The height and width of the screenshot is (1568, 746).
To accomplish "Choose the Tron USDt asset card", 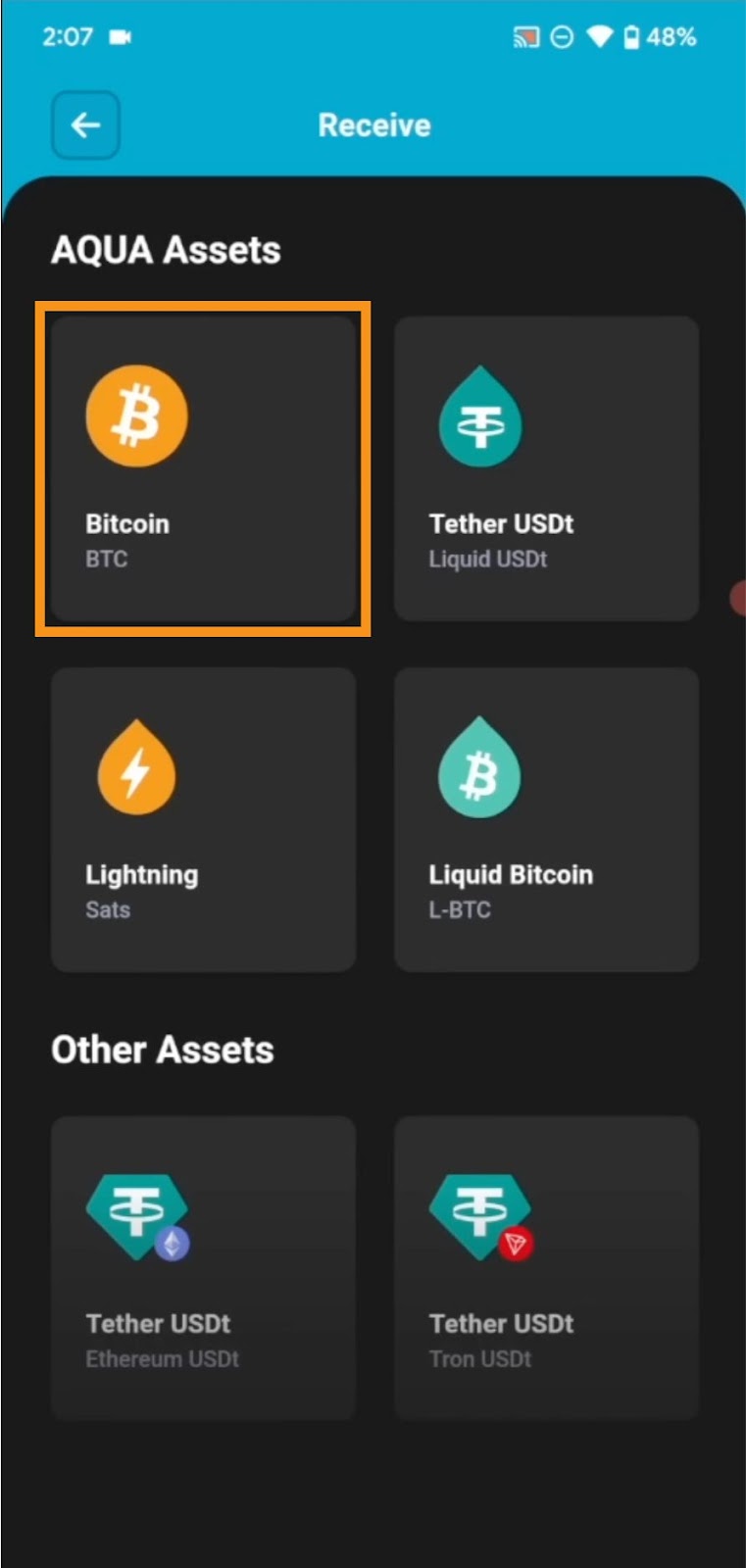I will tap(546, 1268).
